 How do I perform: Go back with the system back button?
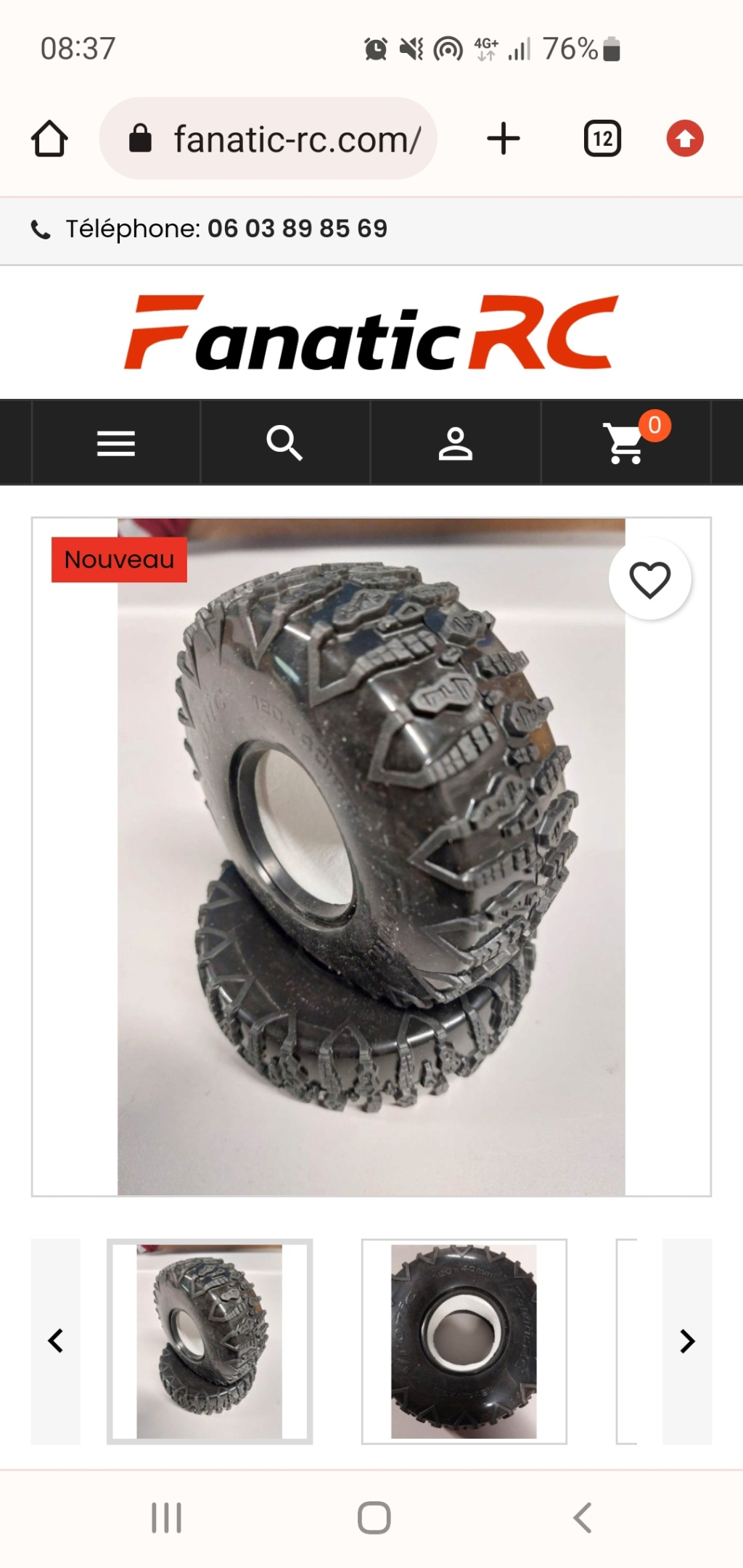point(582,1517)
